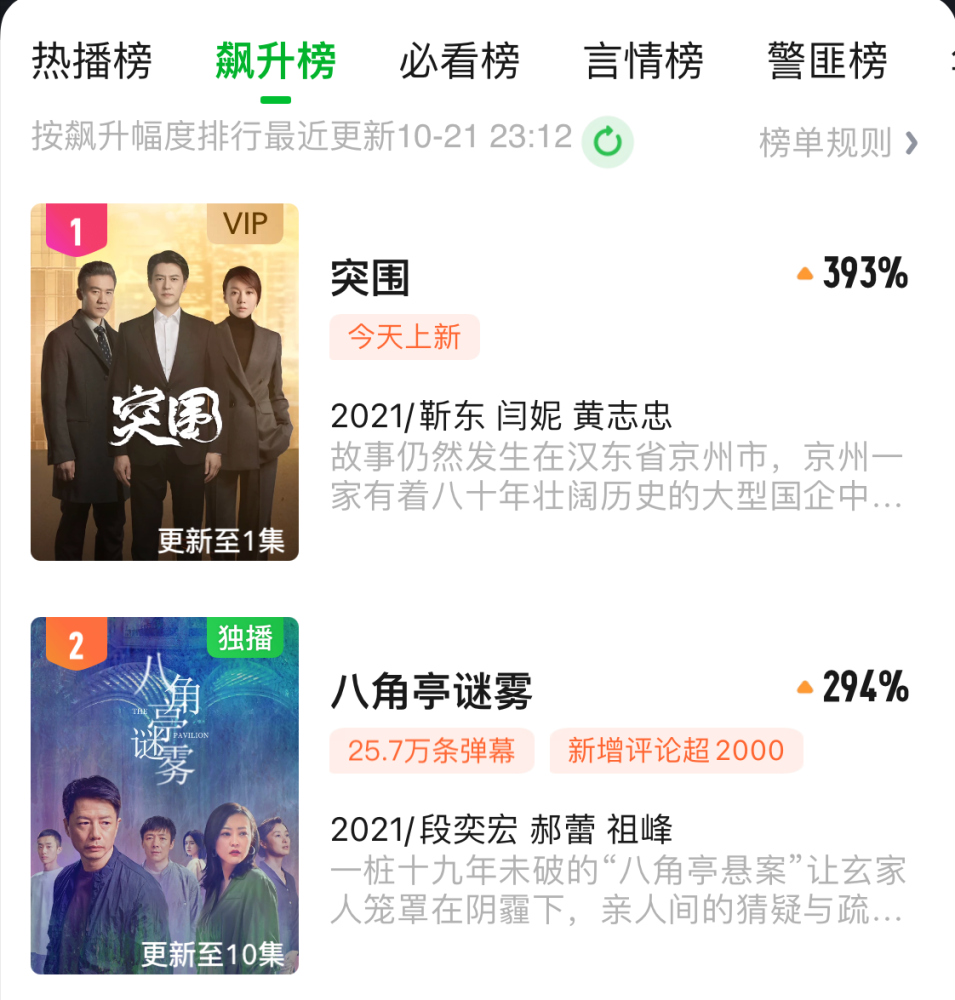Refresh the ranking list
Viewport: 955px width, 1000px height.
click(607, 142)
